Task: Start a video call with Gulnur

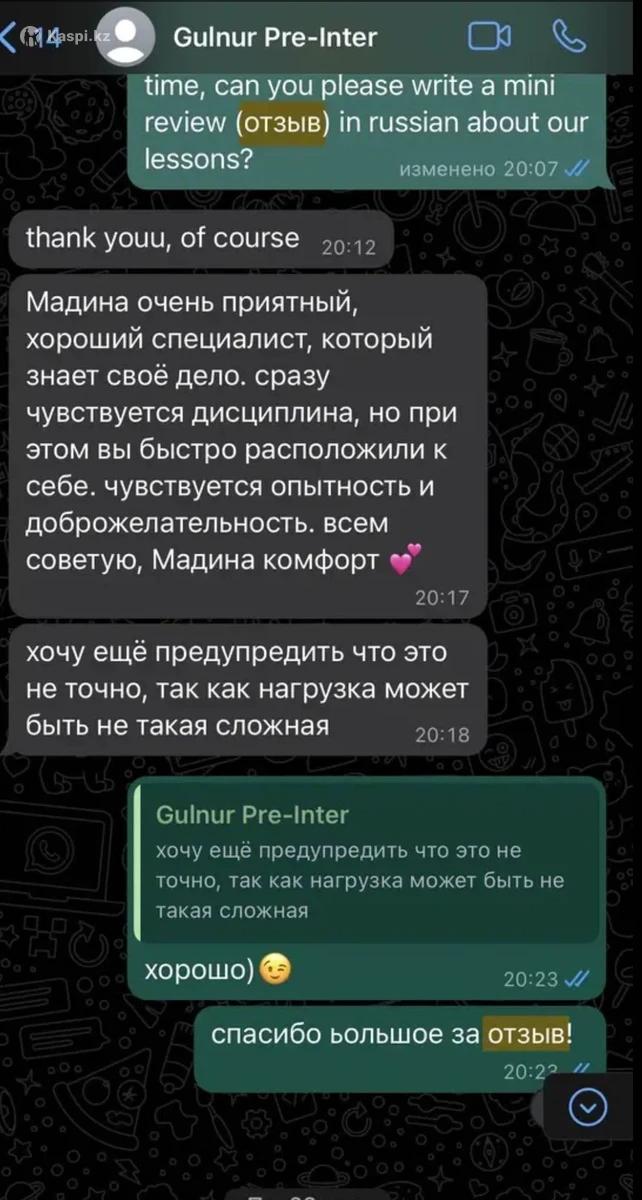Action: tap(489, 37)
